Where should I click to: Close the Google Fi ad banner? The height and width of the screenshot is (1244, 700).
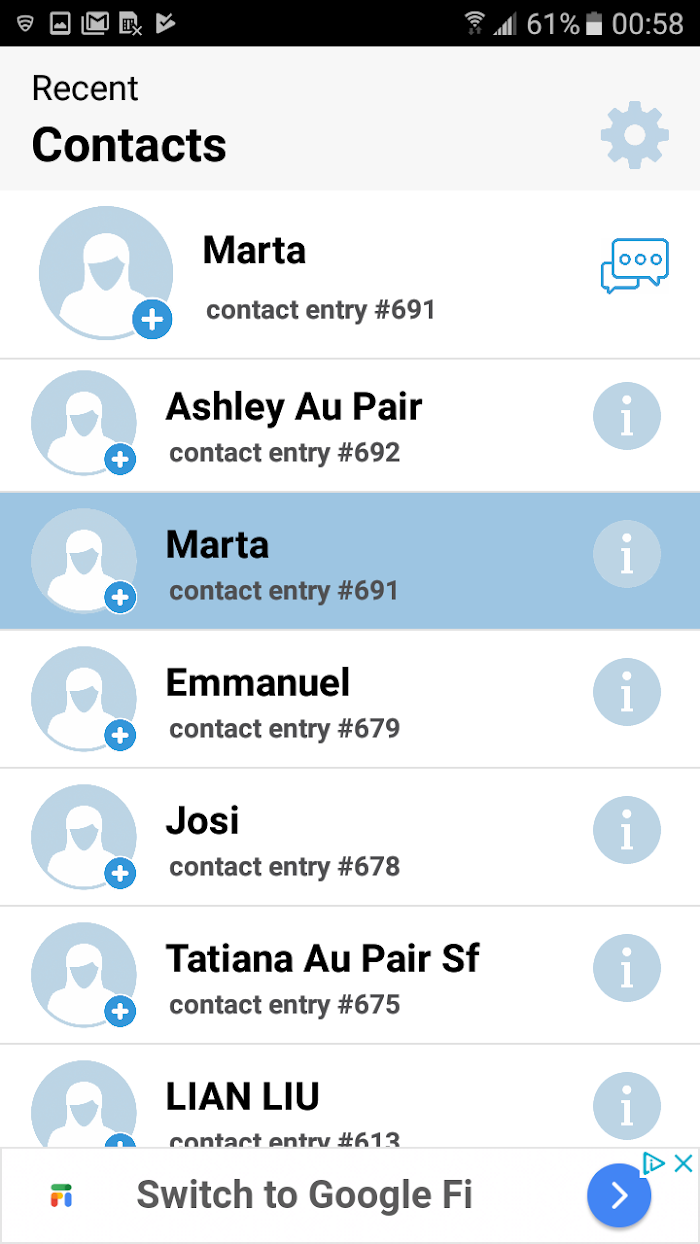pos(683,1163)
